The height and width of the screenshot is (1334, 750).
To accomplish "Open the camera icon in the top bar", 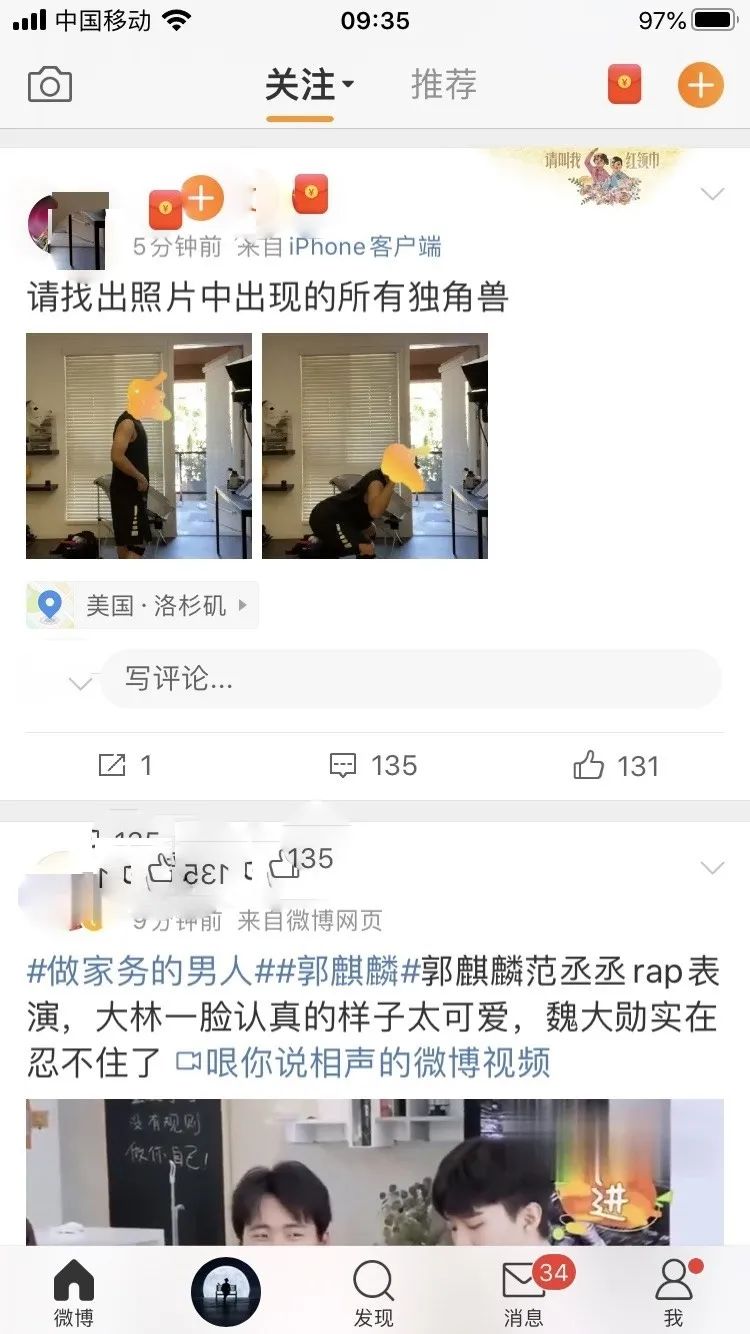I will (49, 85).
